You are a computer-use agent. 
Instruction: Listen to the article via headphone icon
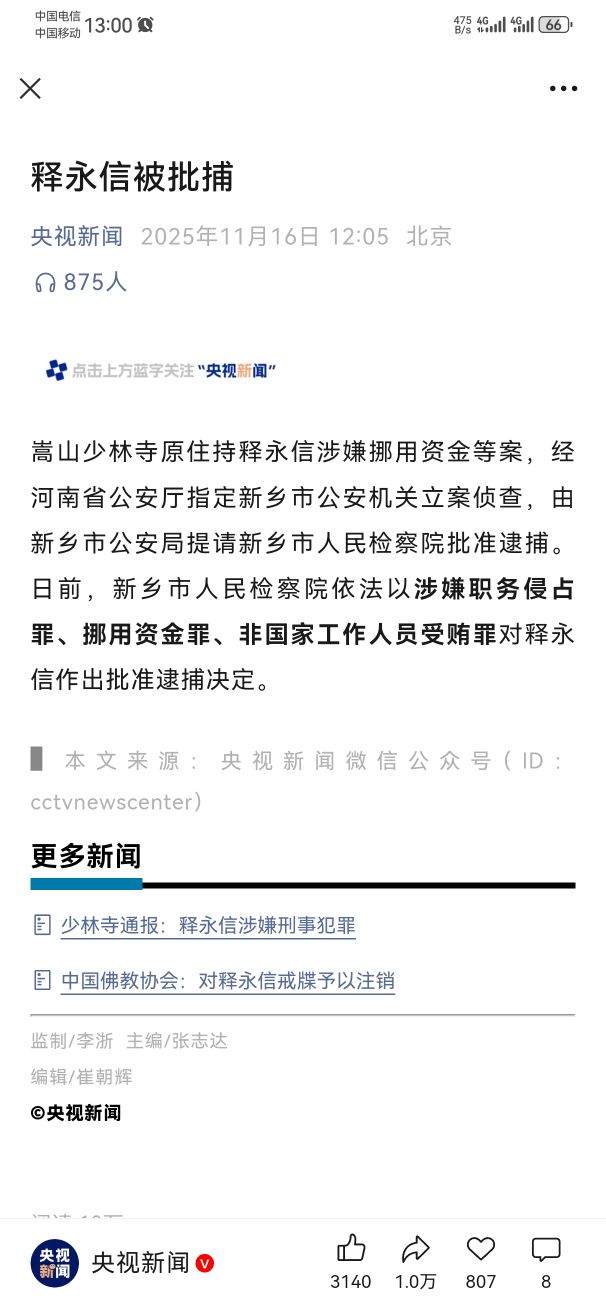[x=45, y=283]
